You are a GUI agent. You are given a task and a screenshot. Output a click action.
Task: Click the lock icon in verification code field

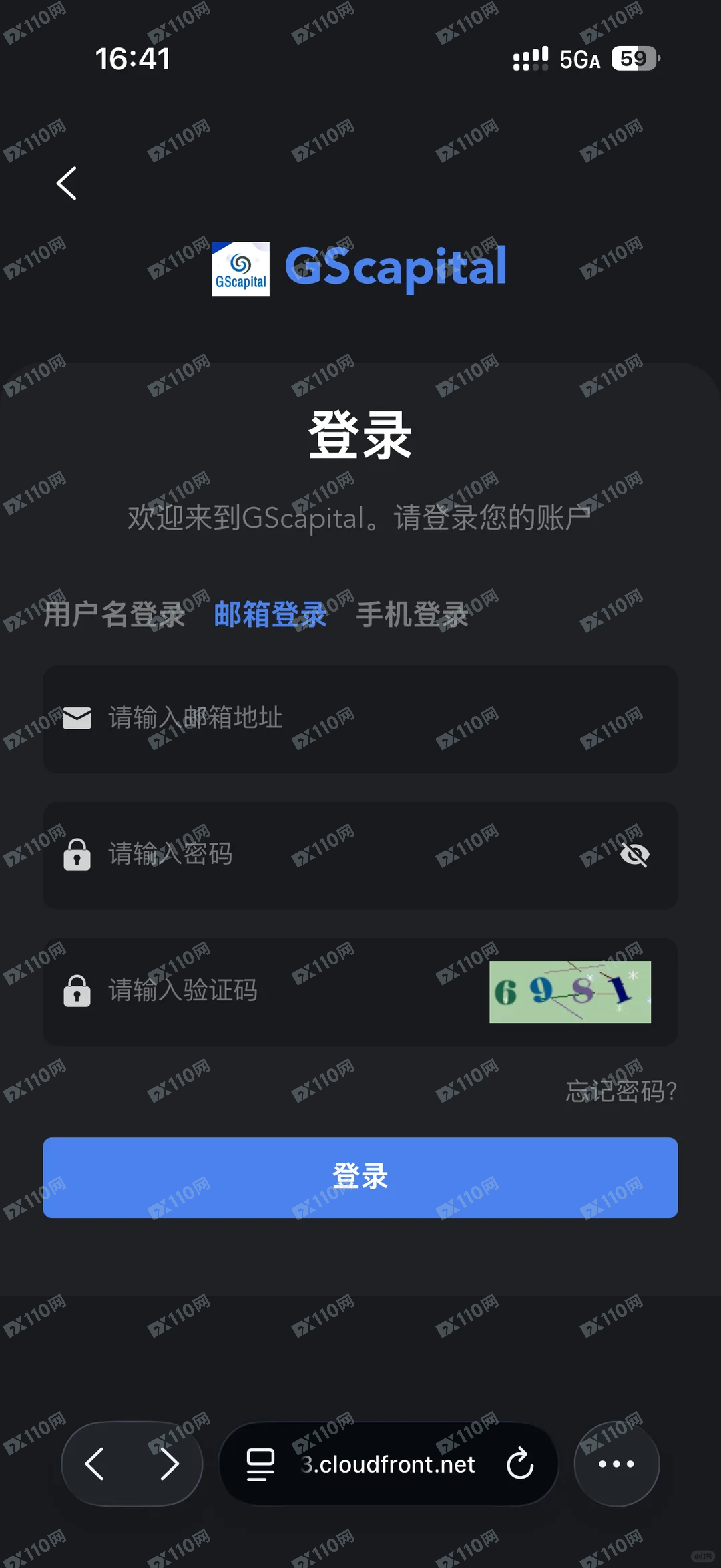[x=77, y=991]
